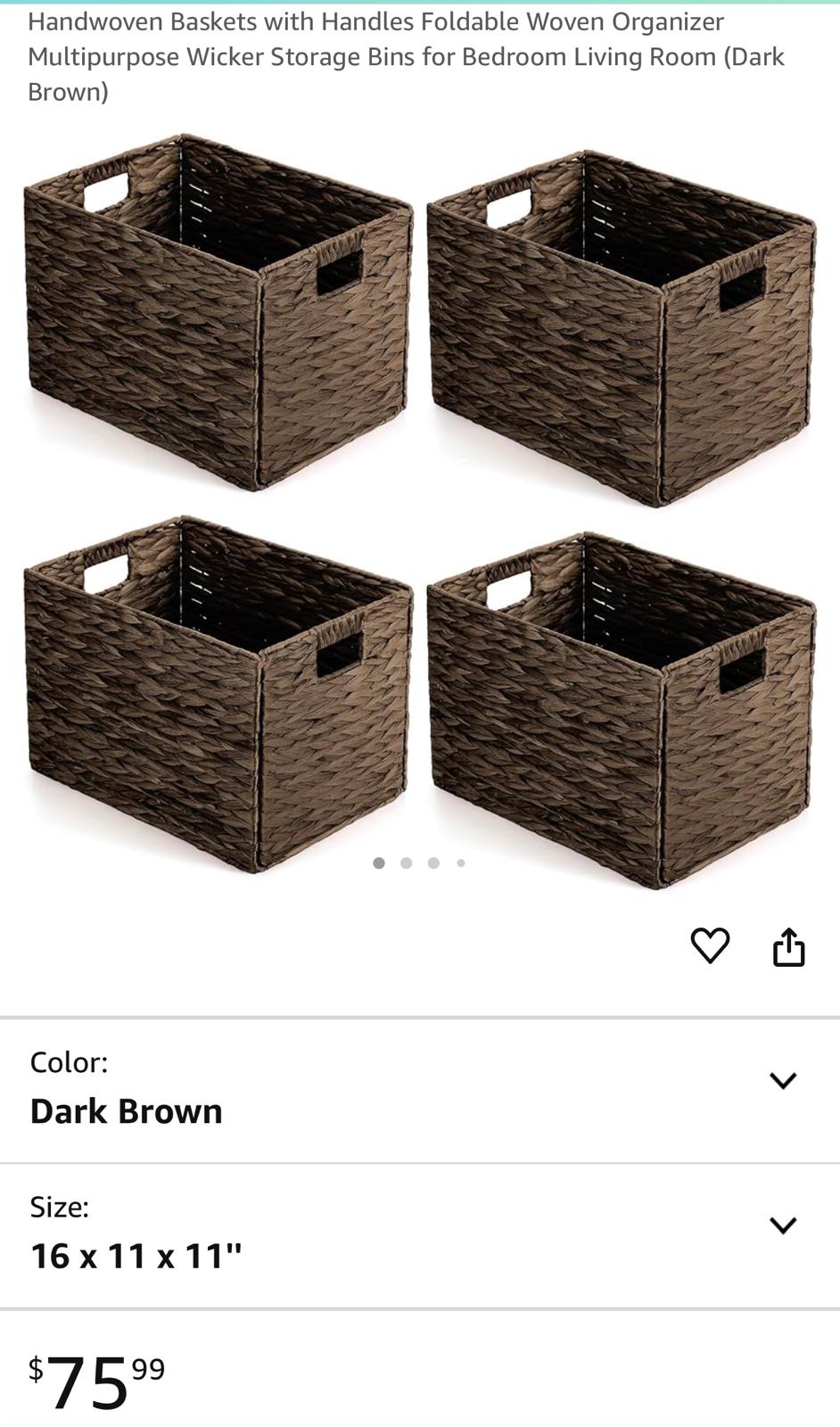840x1427 pixels.
Task: Open the Size 16 x 11 x 11 dropdown
Action: point(782,1225)
